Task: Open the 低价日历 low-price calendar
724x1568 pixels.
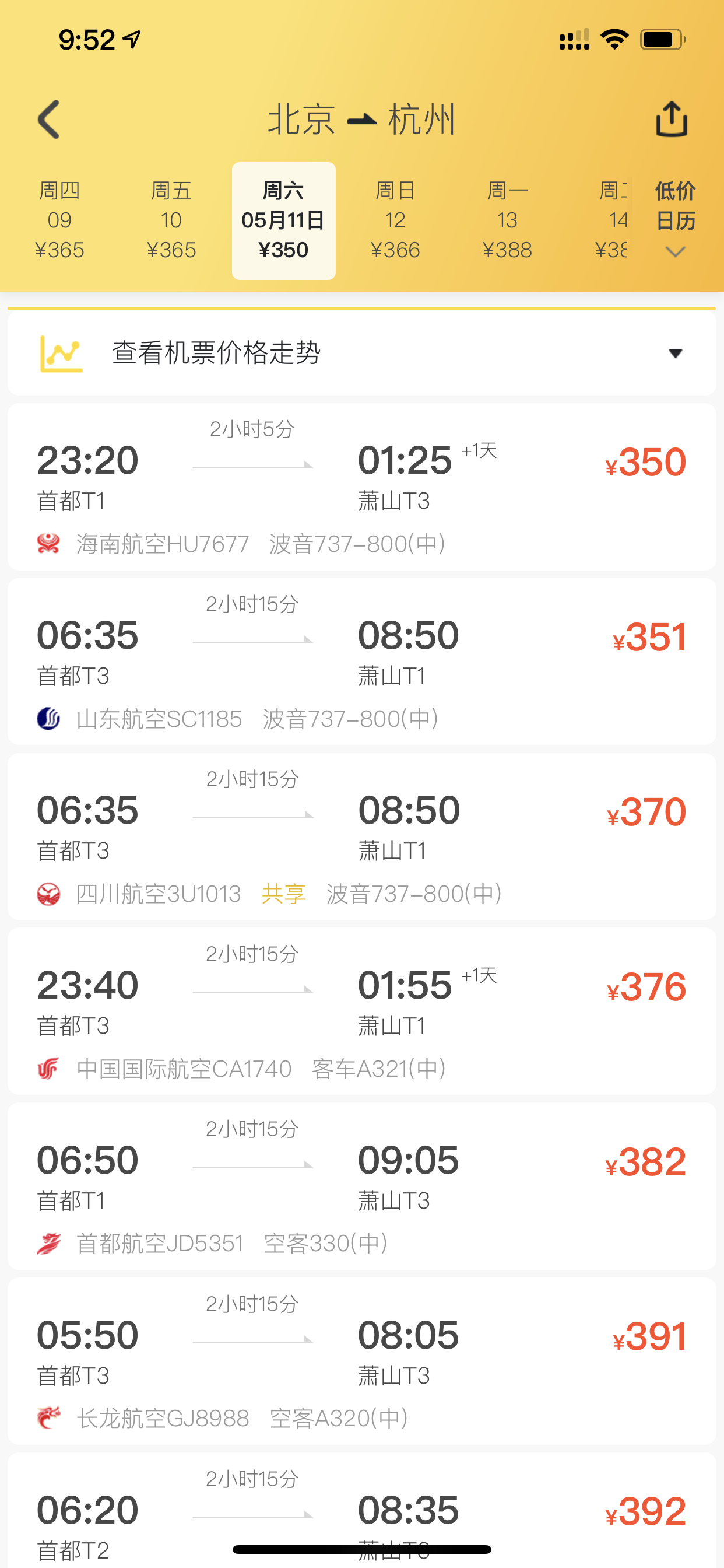Action: (676, 219)
